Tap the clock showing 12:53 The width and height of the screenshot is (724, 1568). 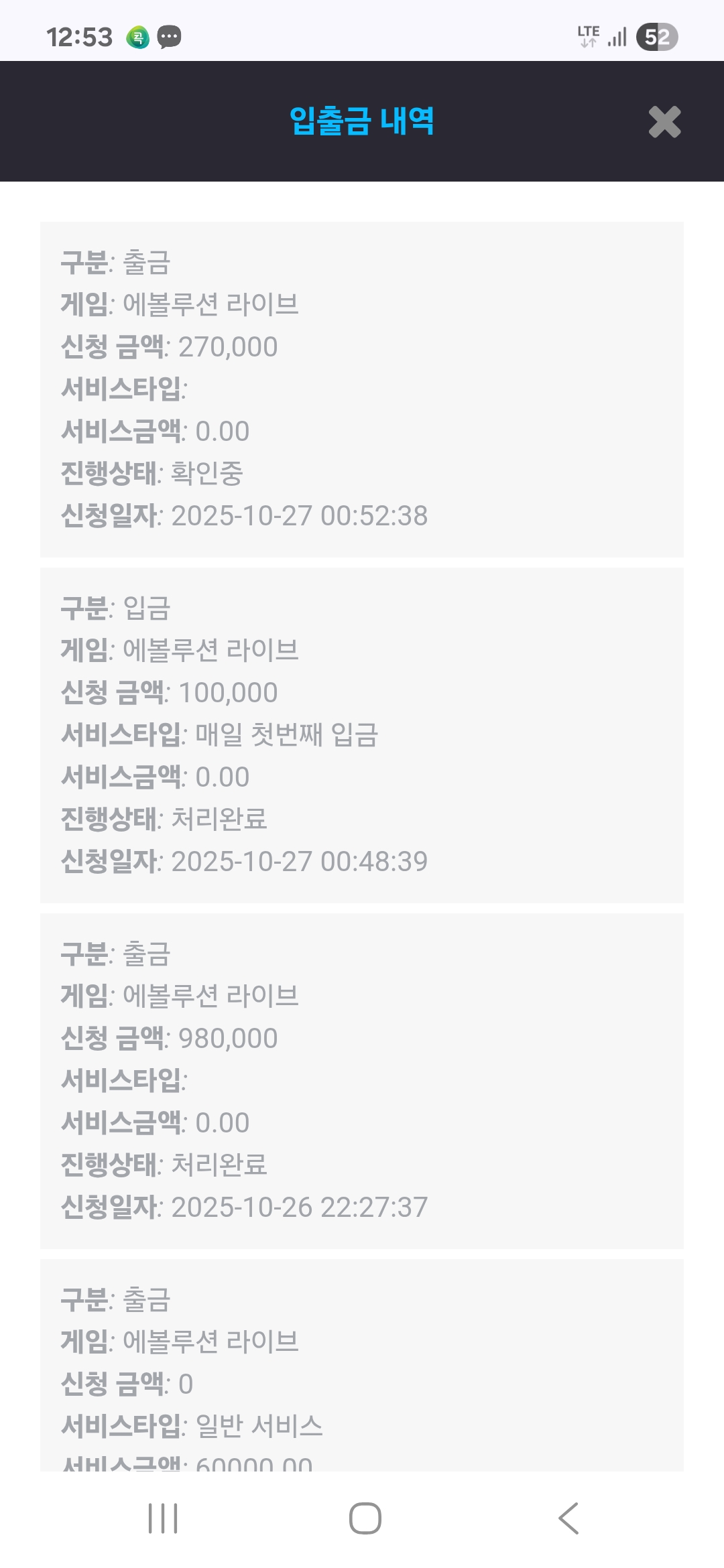(79, 38)
